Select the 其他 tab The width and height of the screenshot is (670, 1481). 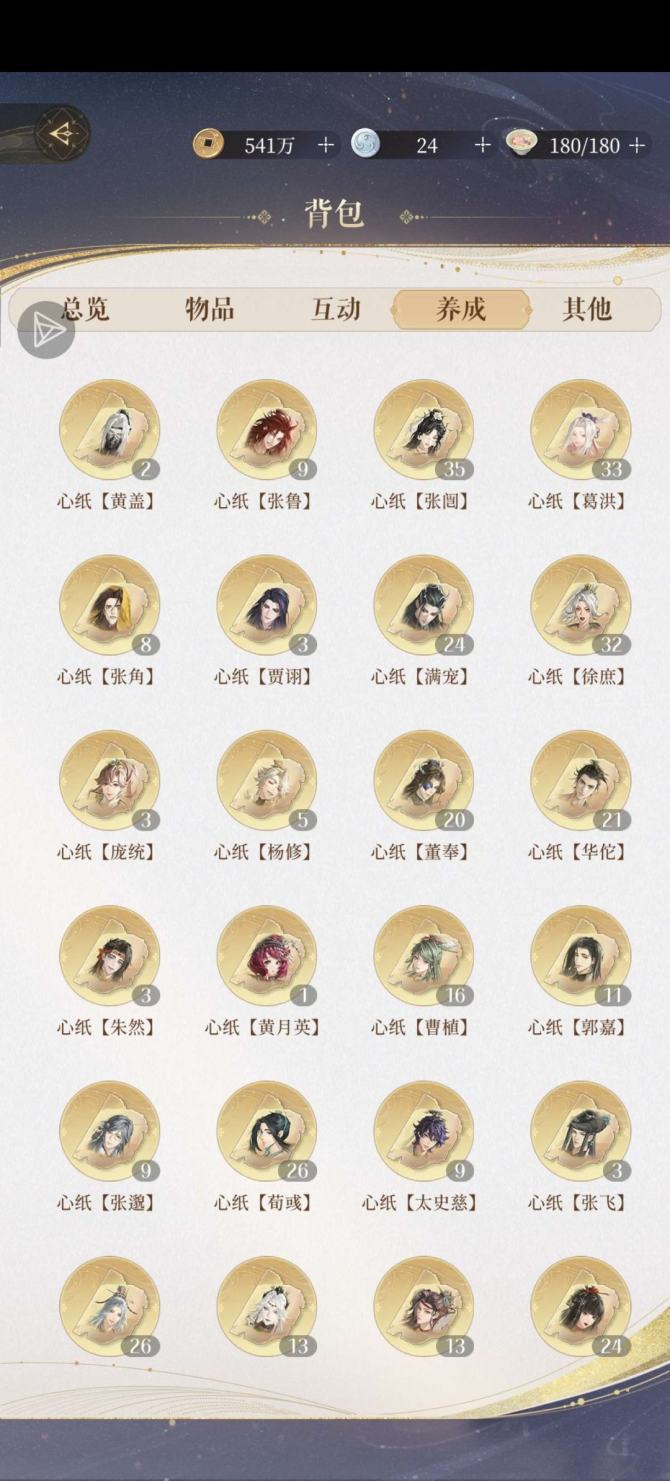pyautogui.click(x=587, y=309)
